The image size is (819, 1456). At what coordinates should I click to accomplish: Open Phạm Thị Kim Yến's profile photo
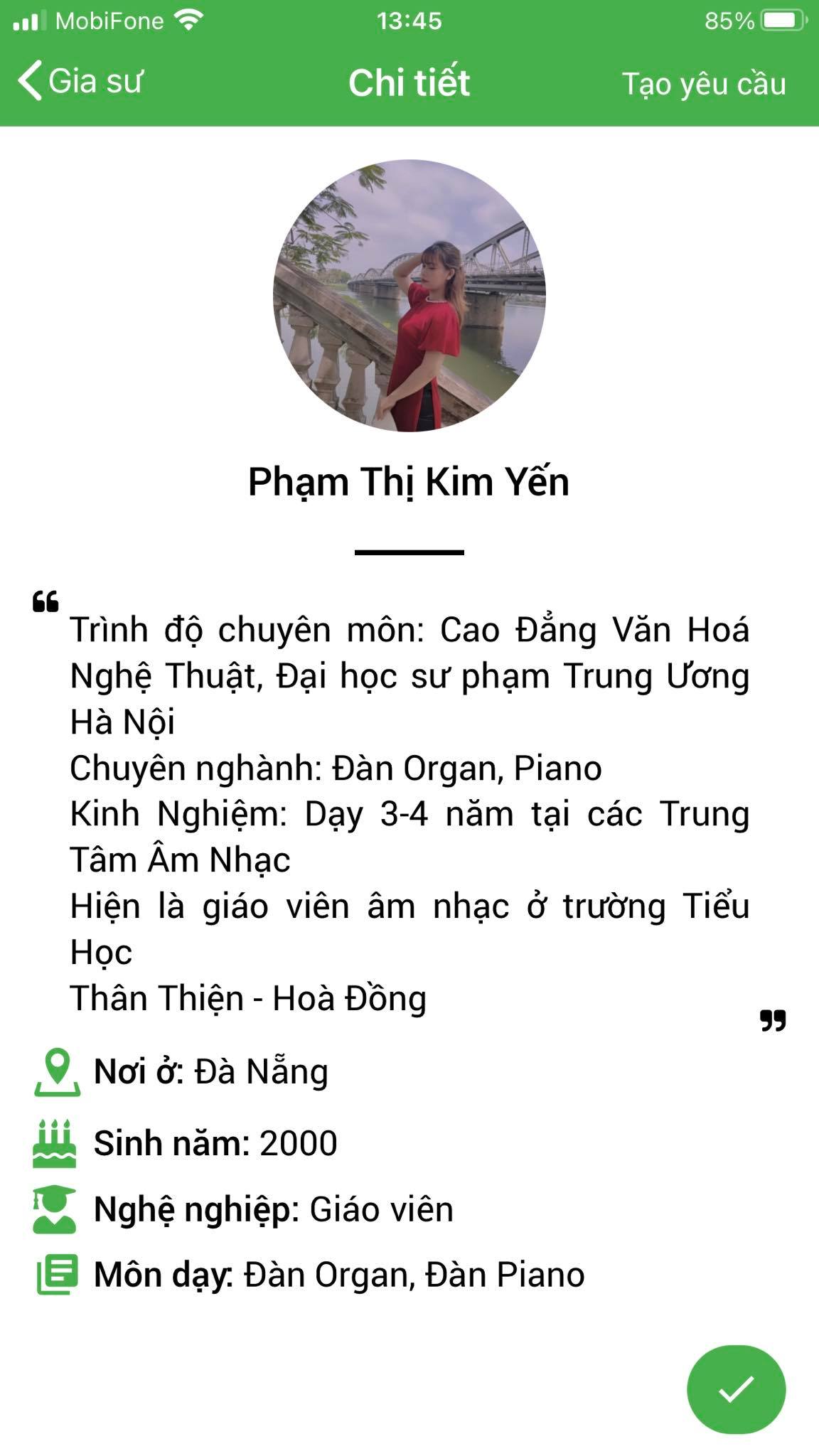(409, 296)
